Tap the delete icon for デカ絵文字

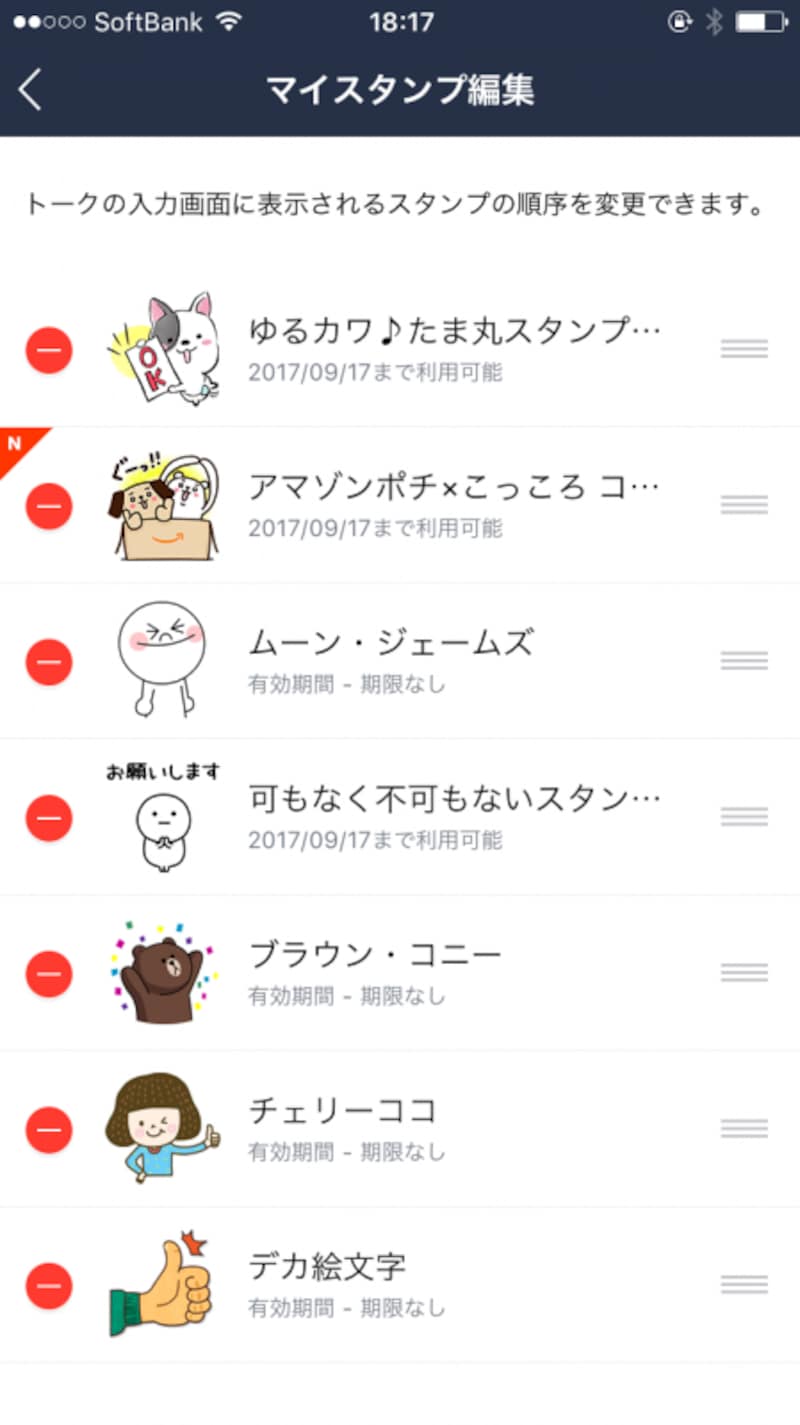pos(49,1285)
